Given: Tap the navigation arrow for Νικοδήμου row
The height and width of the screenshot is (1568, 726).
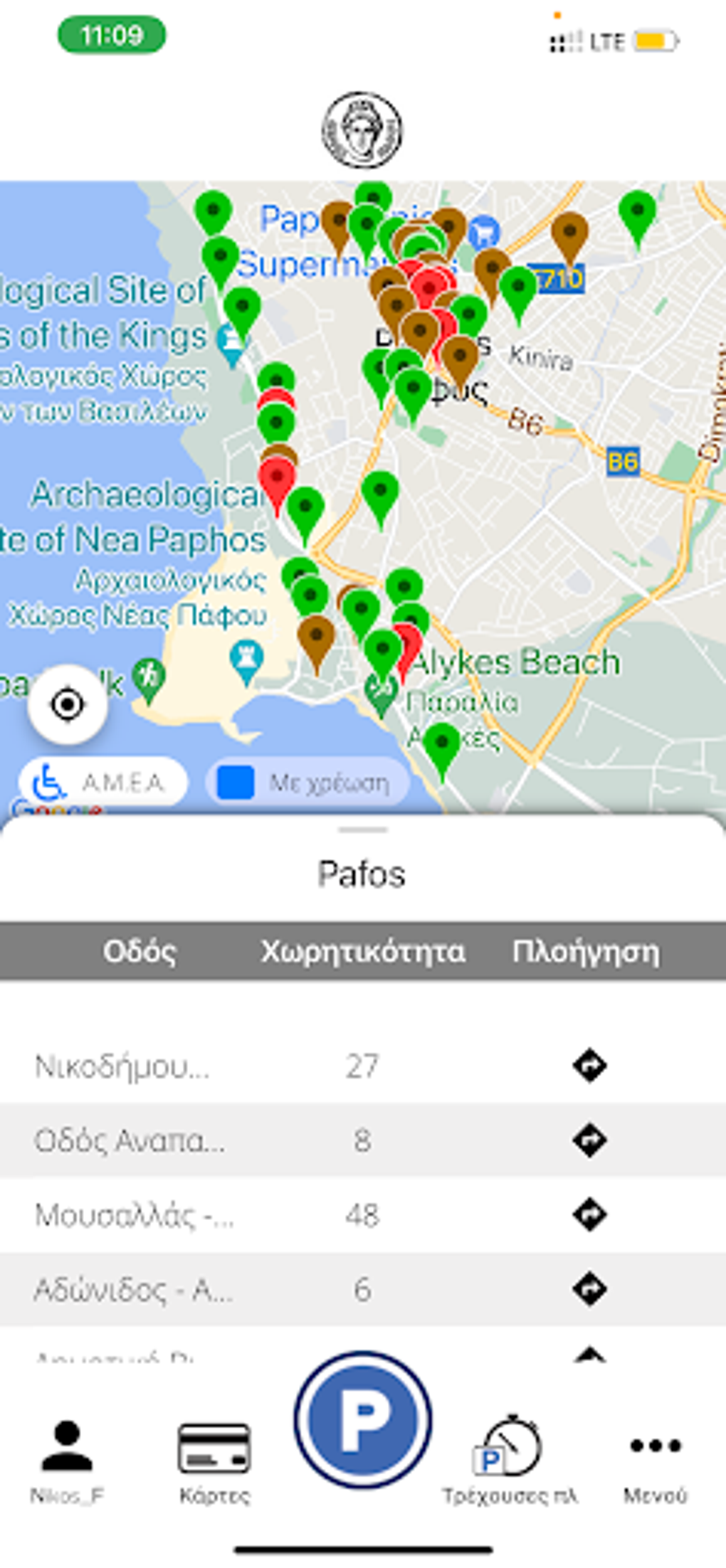Looking at the screenshot, I should 588,1065.
